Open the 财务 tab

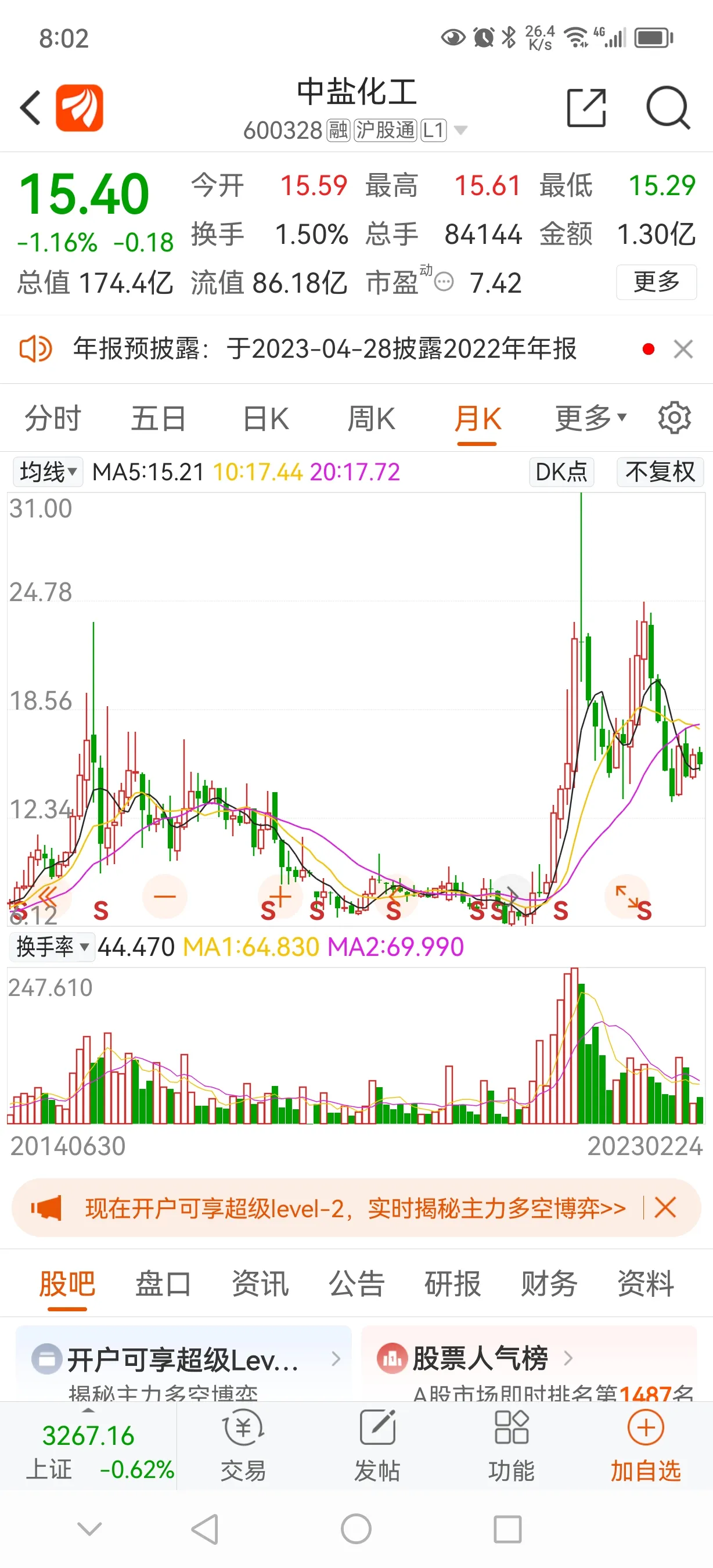click(549, 1284)
